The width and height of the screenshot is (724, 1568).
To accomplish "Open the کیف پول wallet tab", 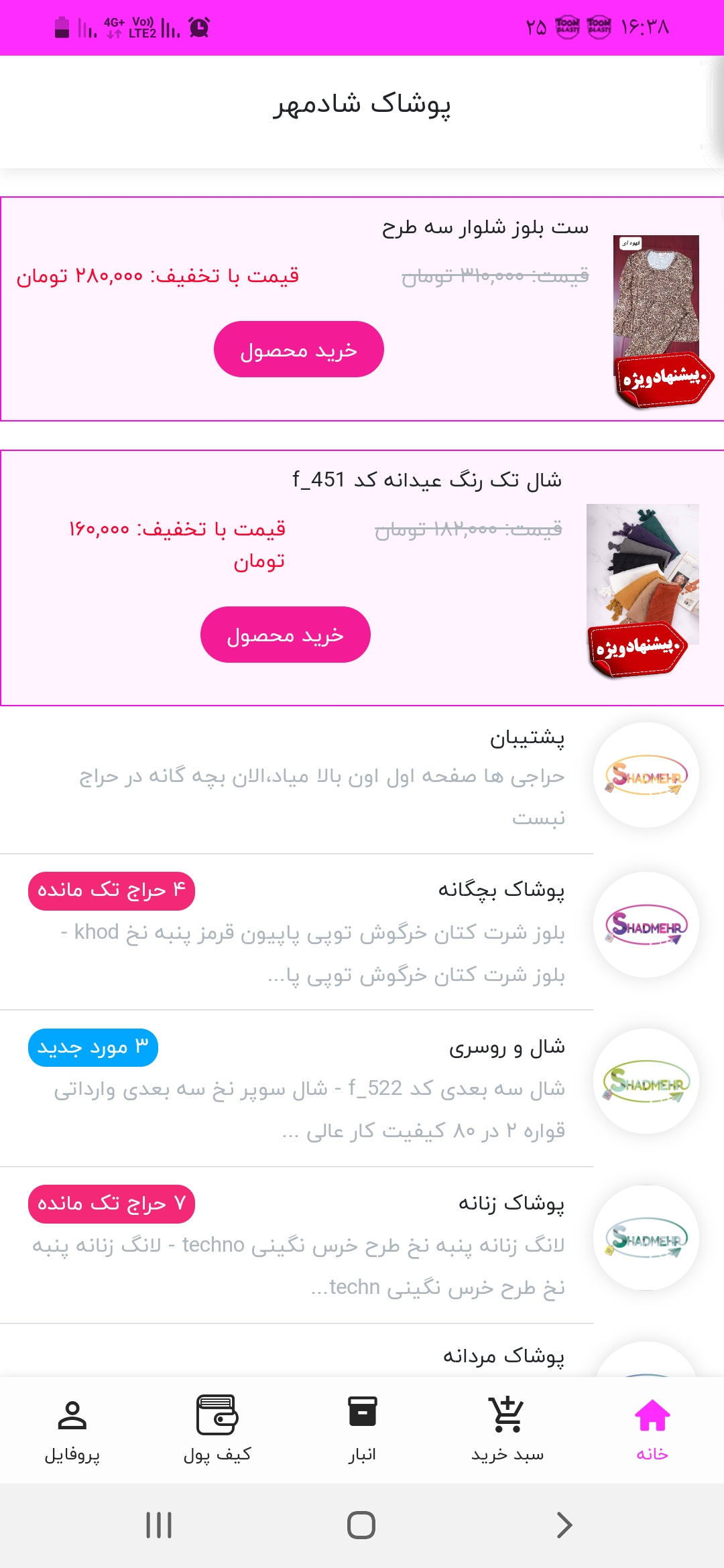I will point(217,1430).
